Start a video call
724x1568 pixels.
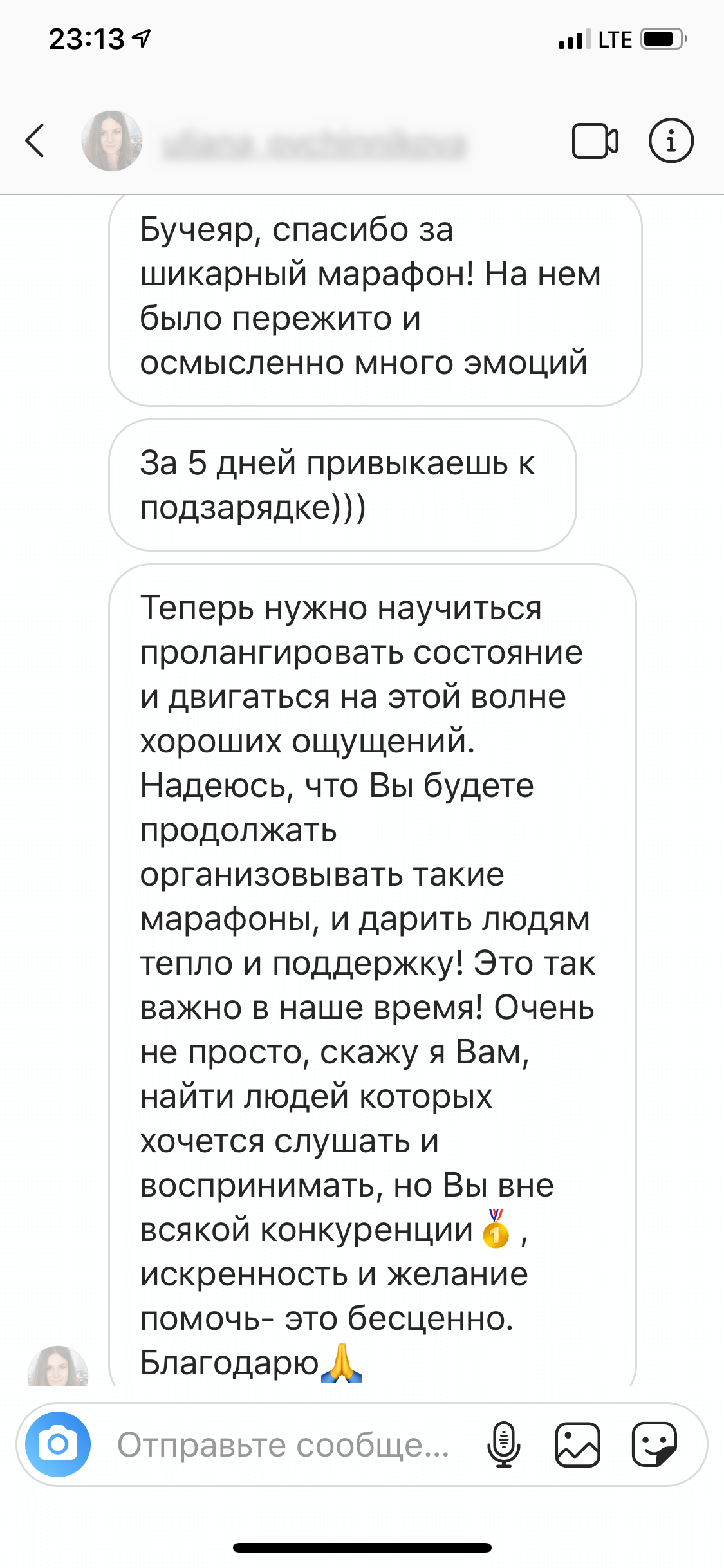tap(595, 140)
